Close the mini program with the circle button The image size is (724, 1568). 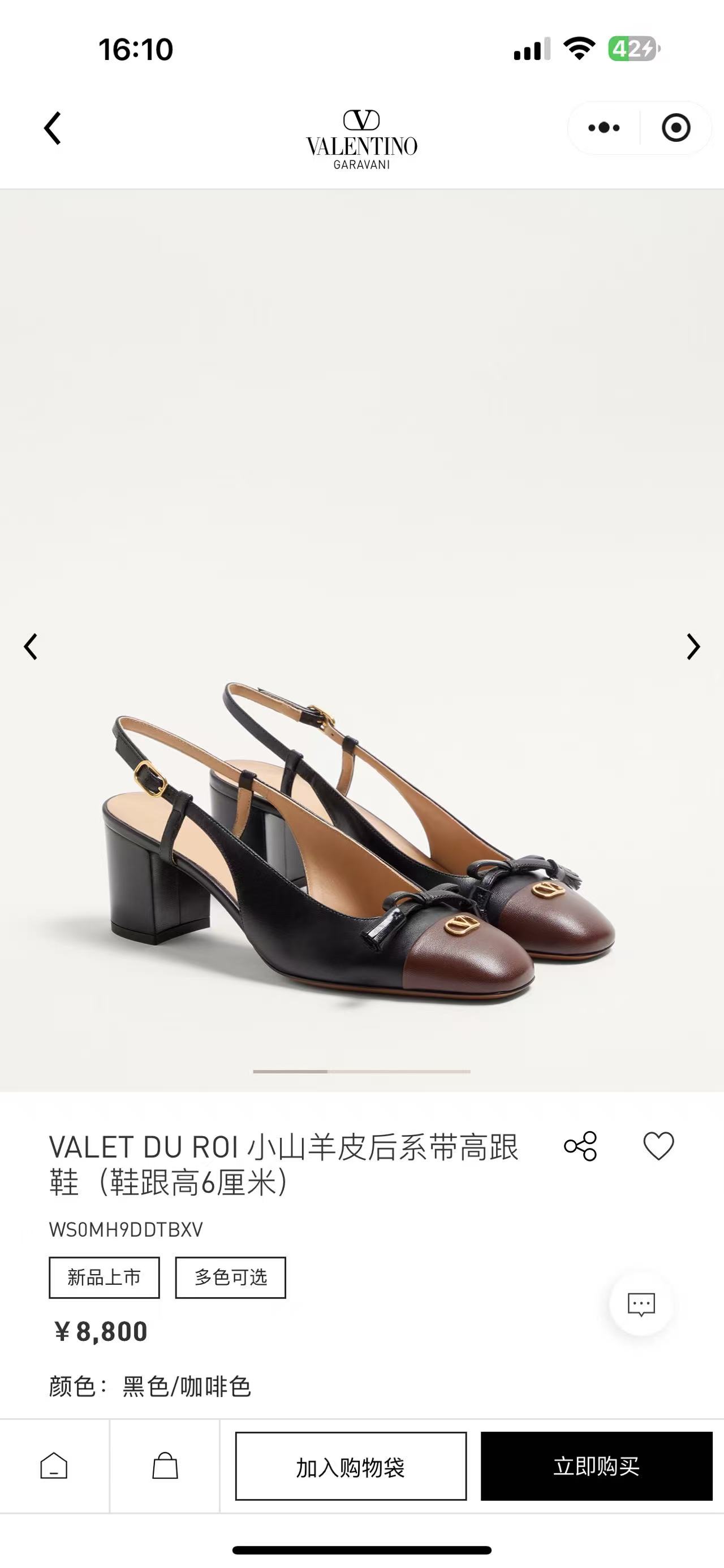pos(675,128)
